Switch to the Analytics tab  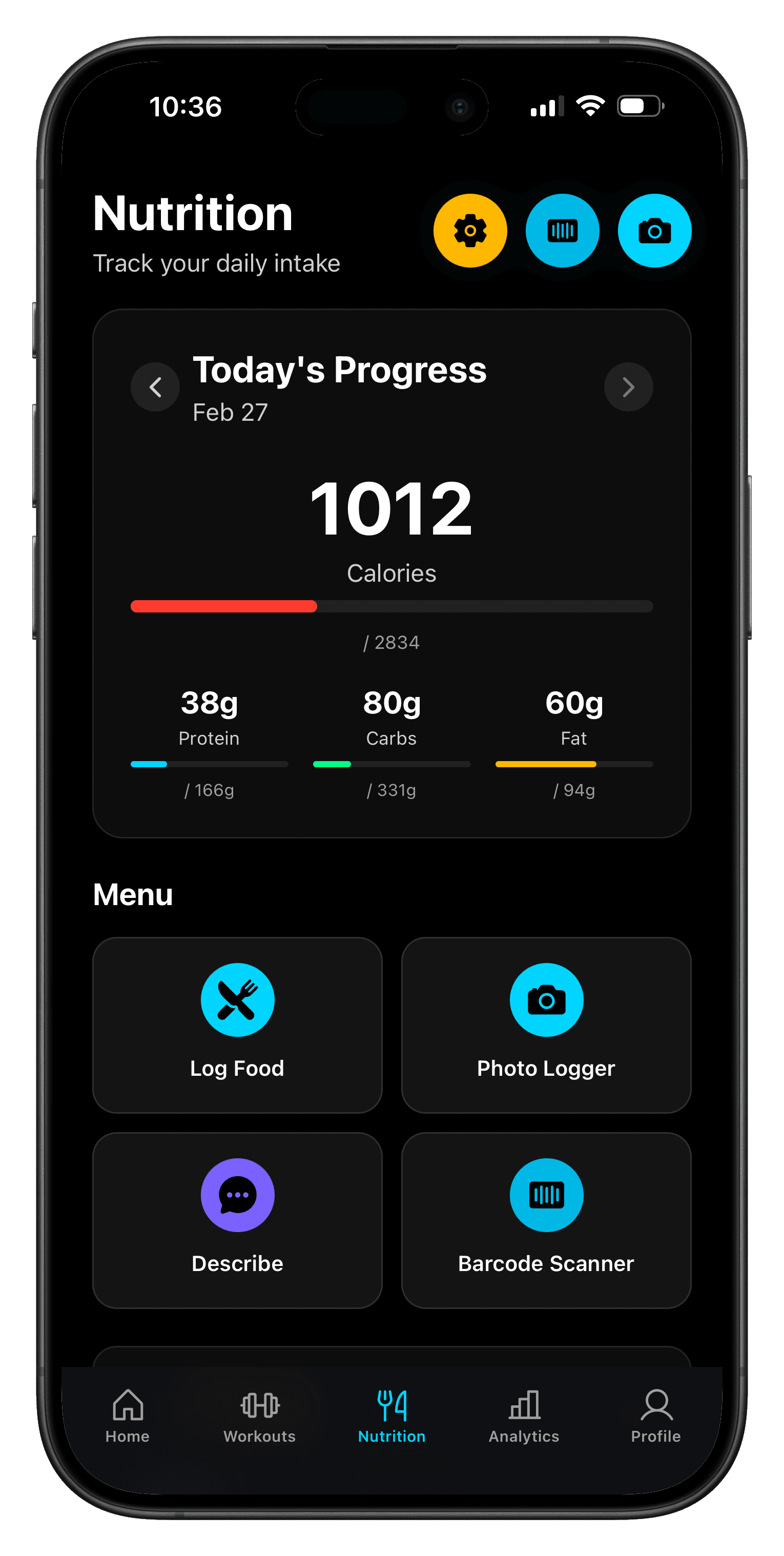[x=524, y=1415]
